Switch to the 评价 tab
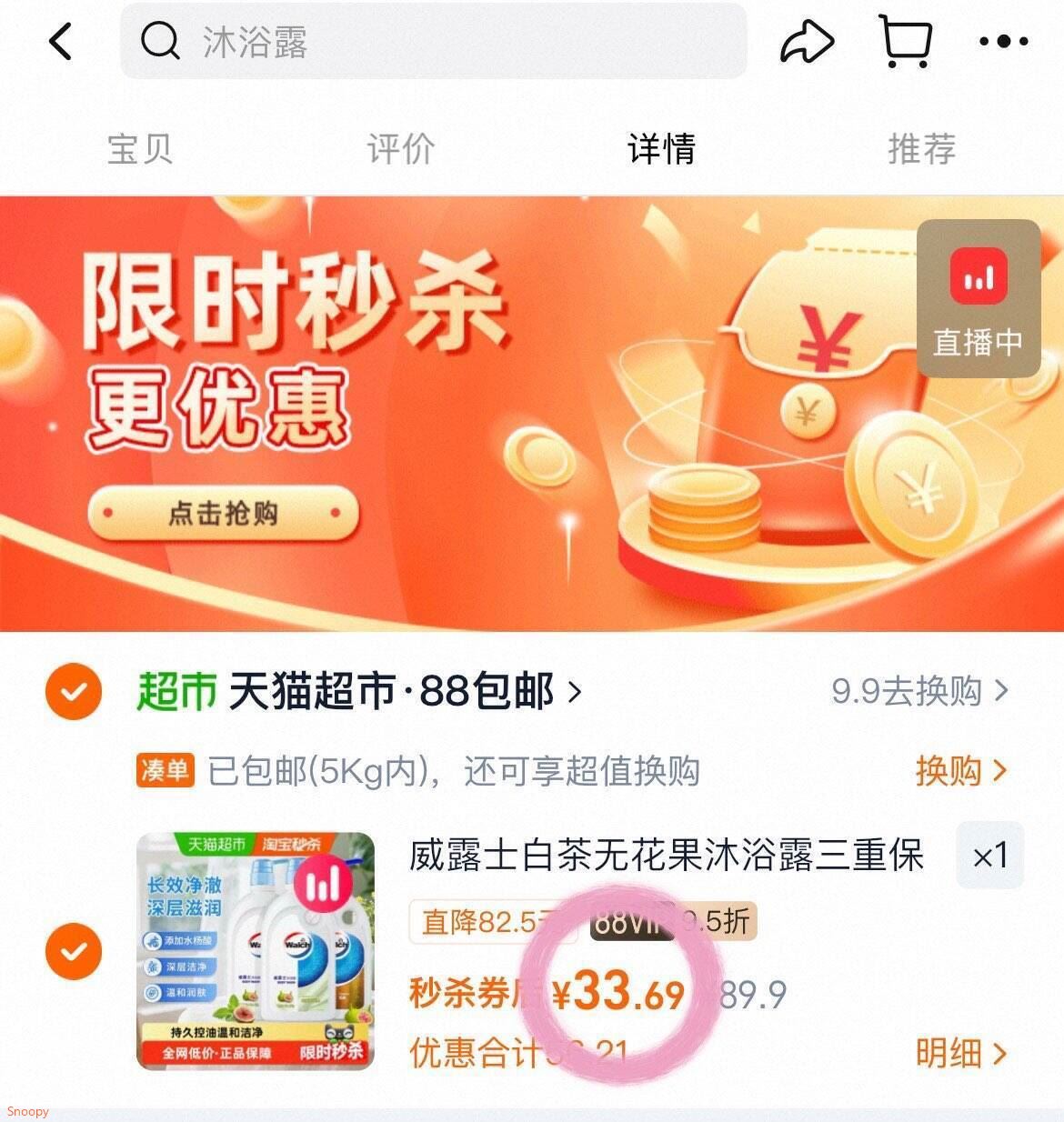The height and width of the screenshot is (1122, 1064). coord(401,148)
